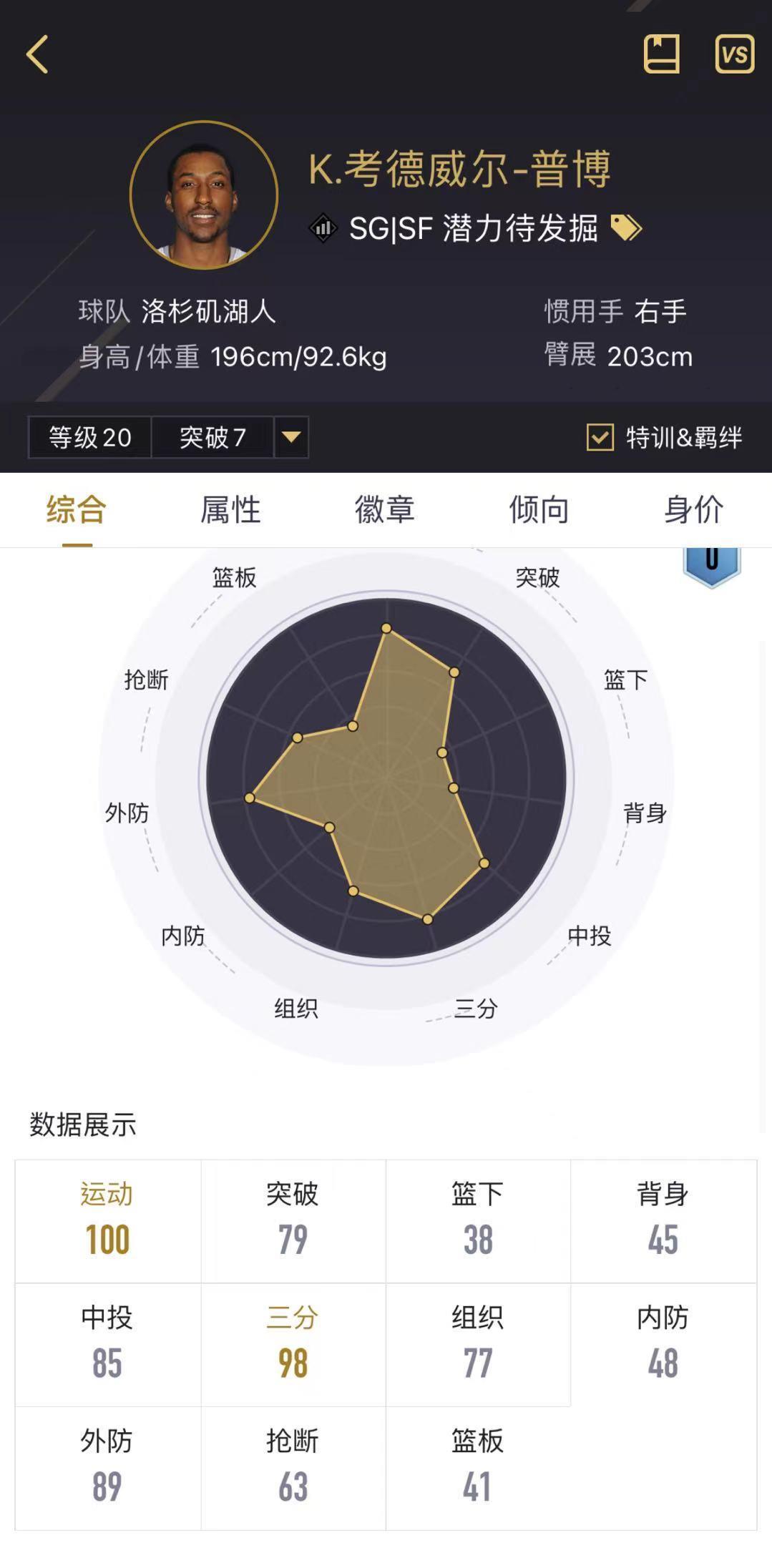Switch to the 徽章 tab

(385, 510)
